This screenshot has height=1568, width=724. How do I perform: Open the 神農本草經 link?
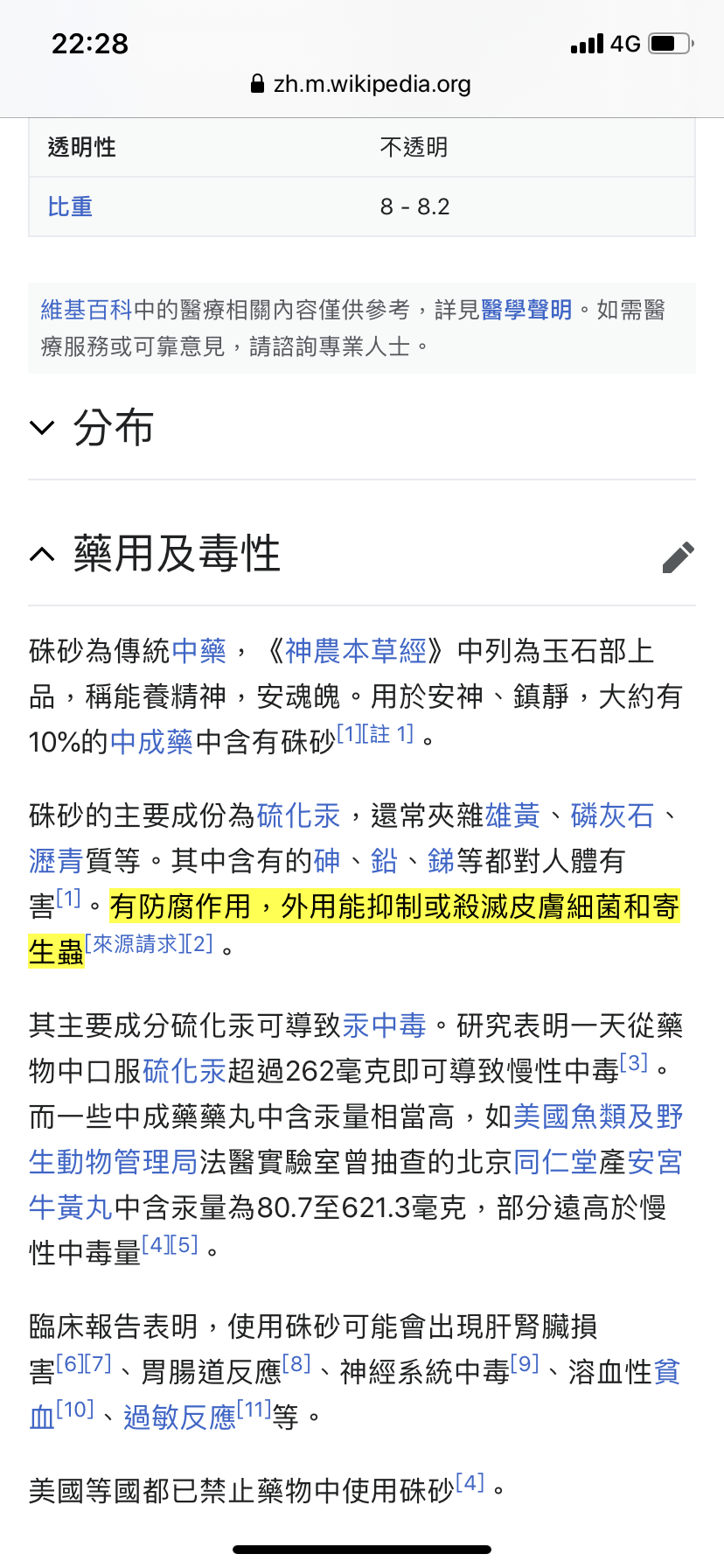coord(356,651)
